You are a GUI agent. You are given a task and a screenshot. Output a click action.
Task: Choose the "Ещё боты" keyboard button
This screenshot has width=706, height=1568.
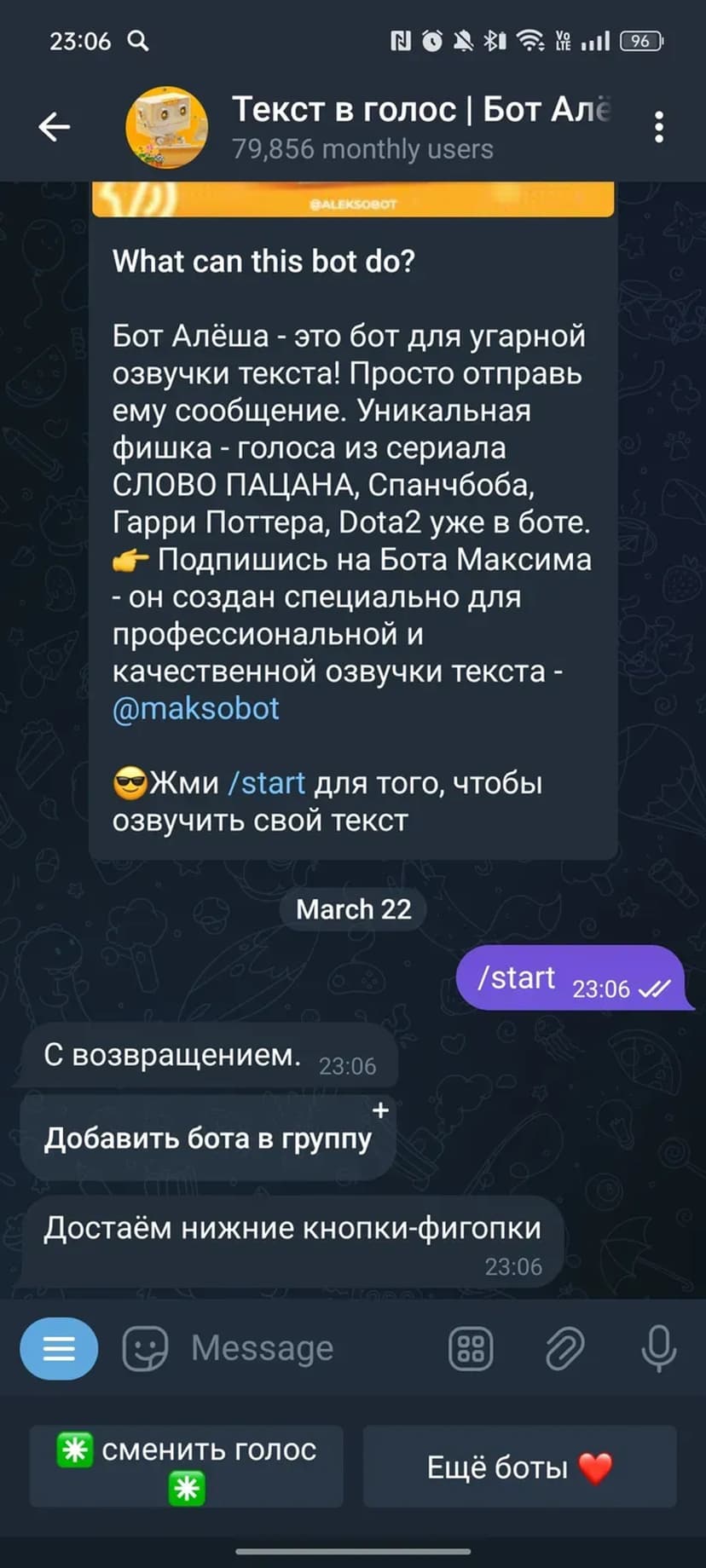point(519,1467)
